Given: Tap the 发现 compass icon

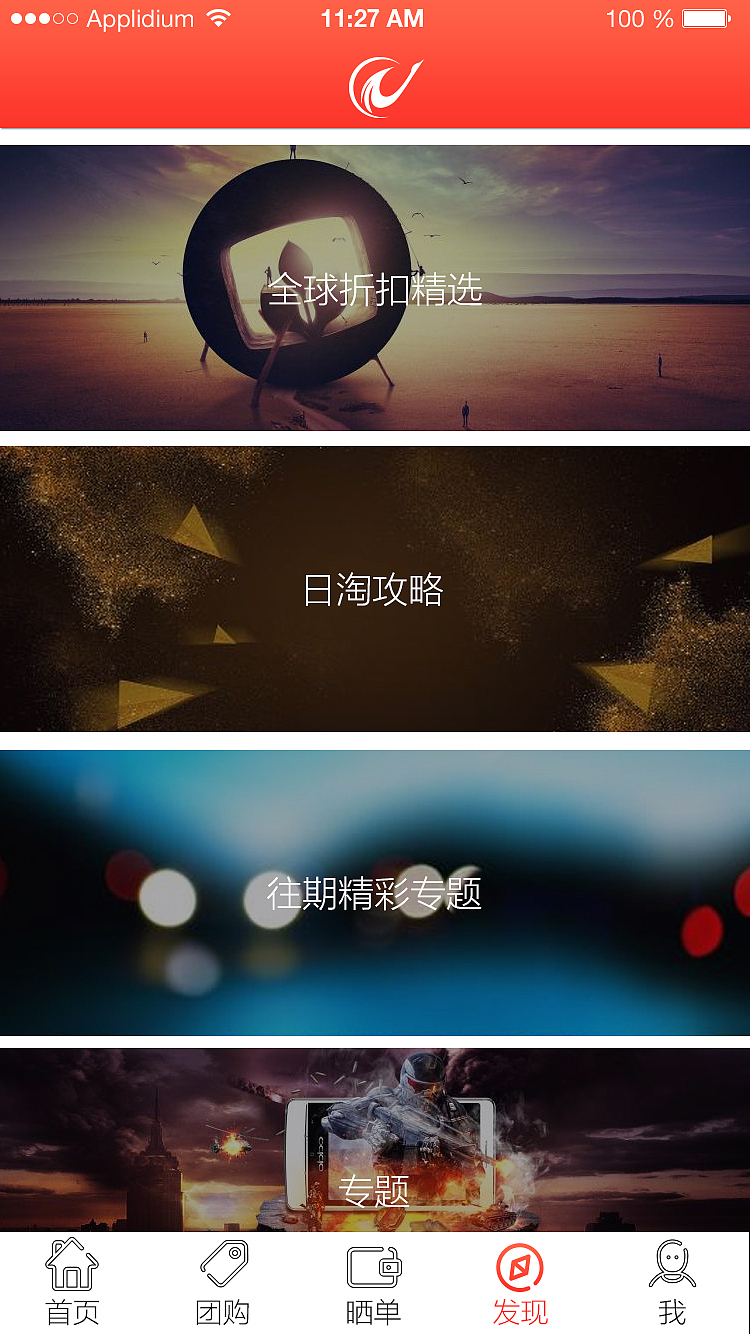Looking at the screenshot, I should 520,1266.
